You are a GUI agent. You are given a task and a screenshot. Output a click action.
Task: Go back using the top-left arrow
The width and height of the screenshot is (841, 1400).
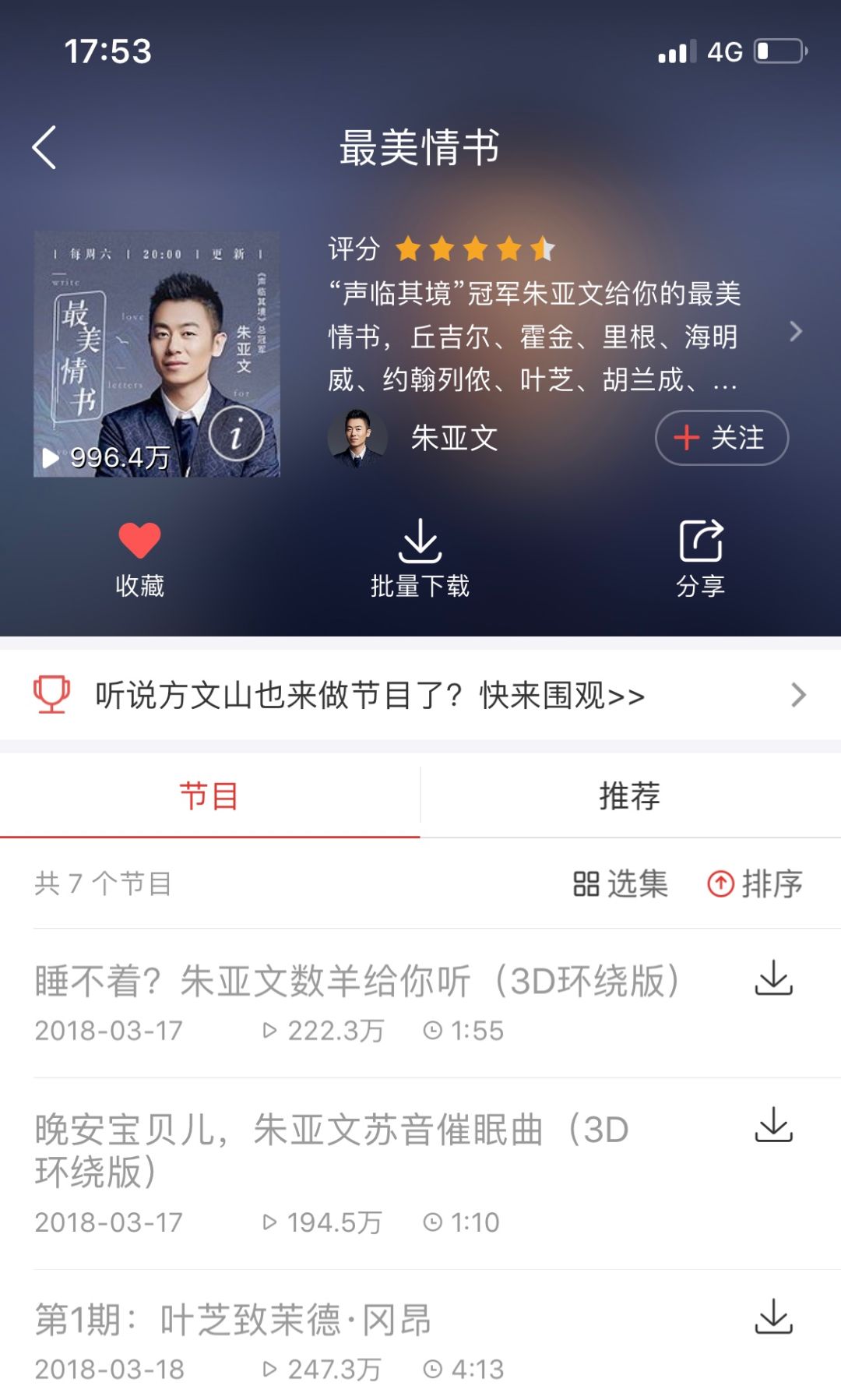[x=44, y=147]
